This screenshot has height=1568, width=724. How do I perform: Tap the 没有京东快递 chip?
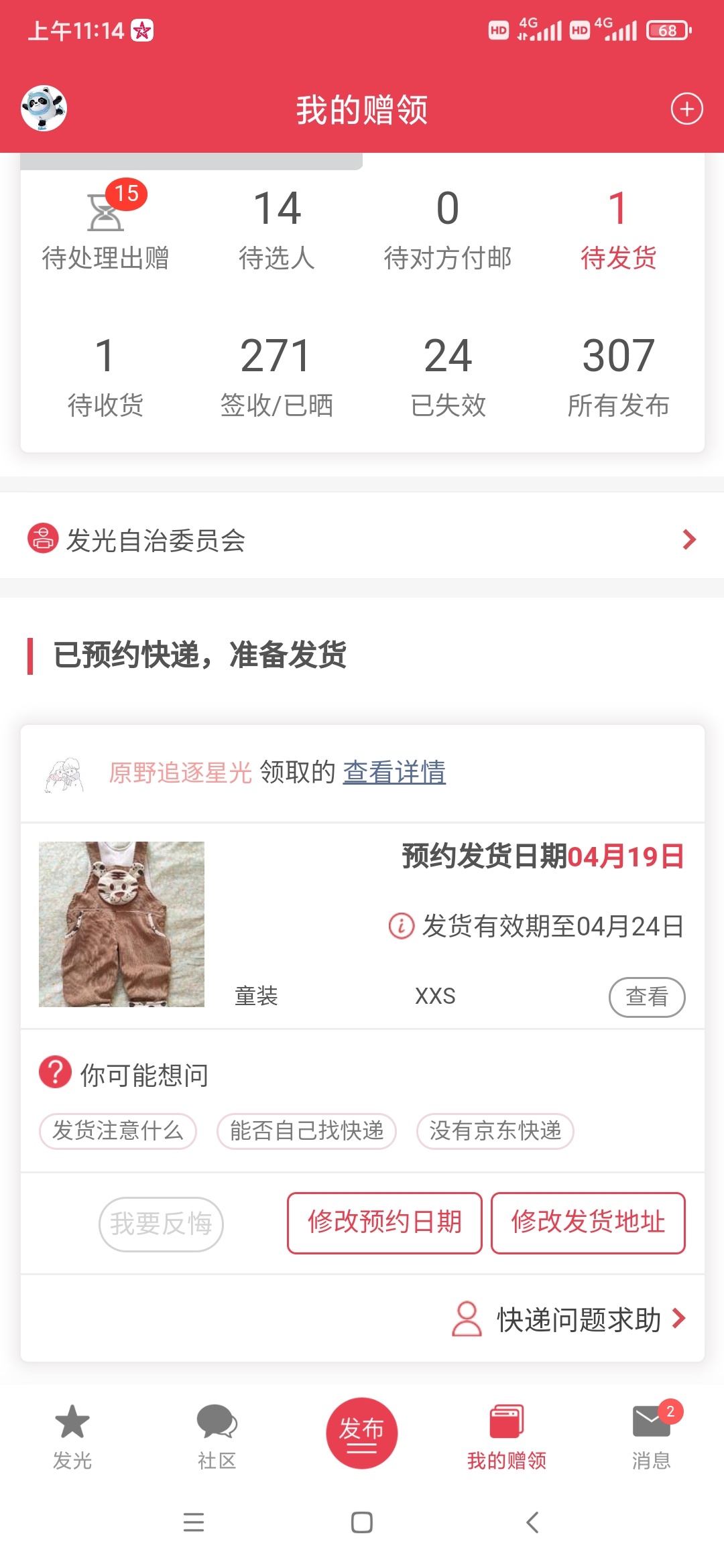coord(495,1131)
